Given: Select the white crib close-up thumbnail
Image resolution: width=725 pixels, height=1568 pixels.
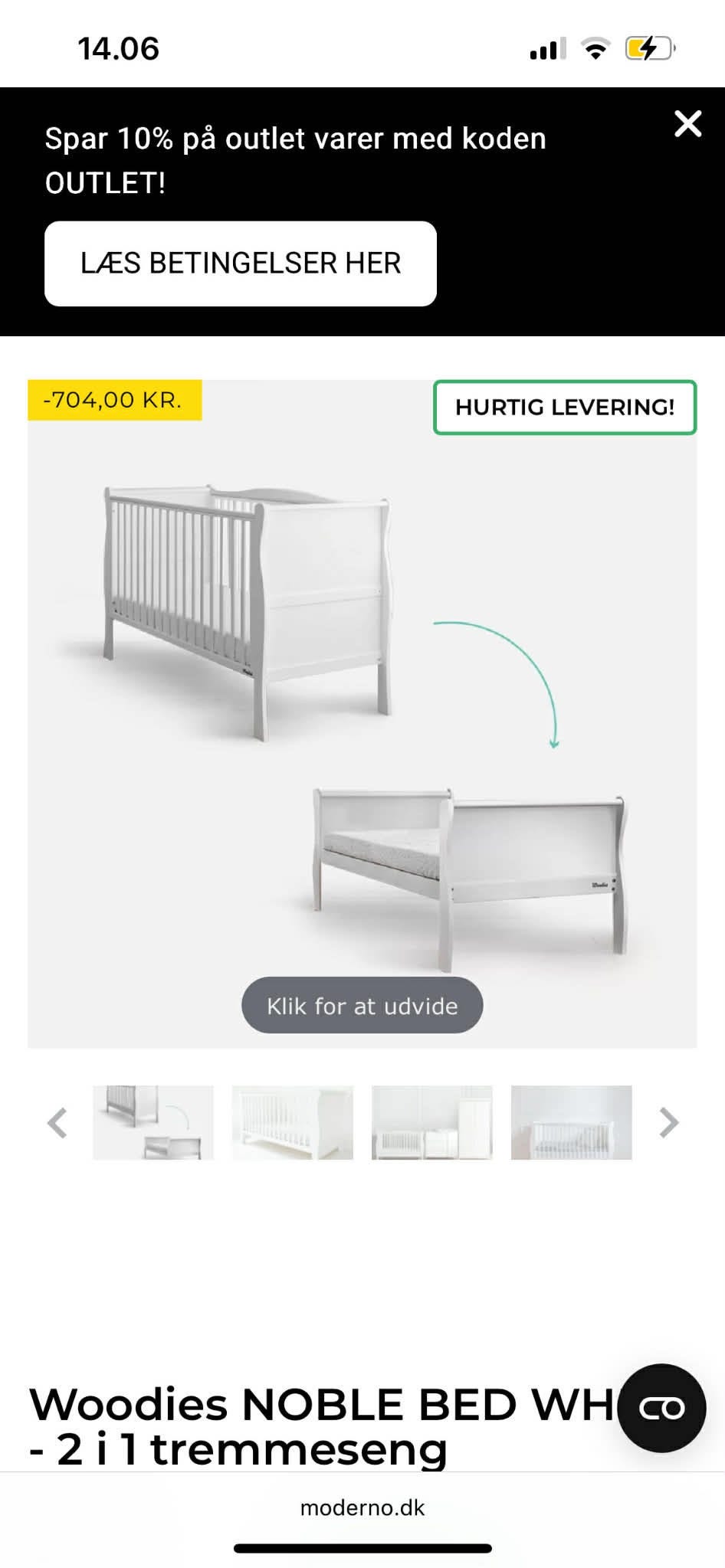Looking at the screenshot, I should point(293,1122).
